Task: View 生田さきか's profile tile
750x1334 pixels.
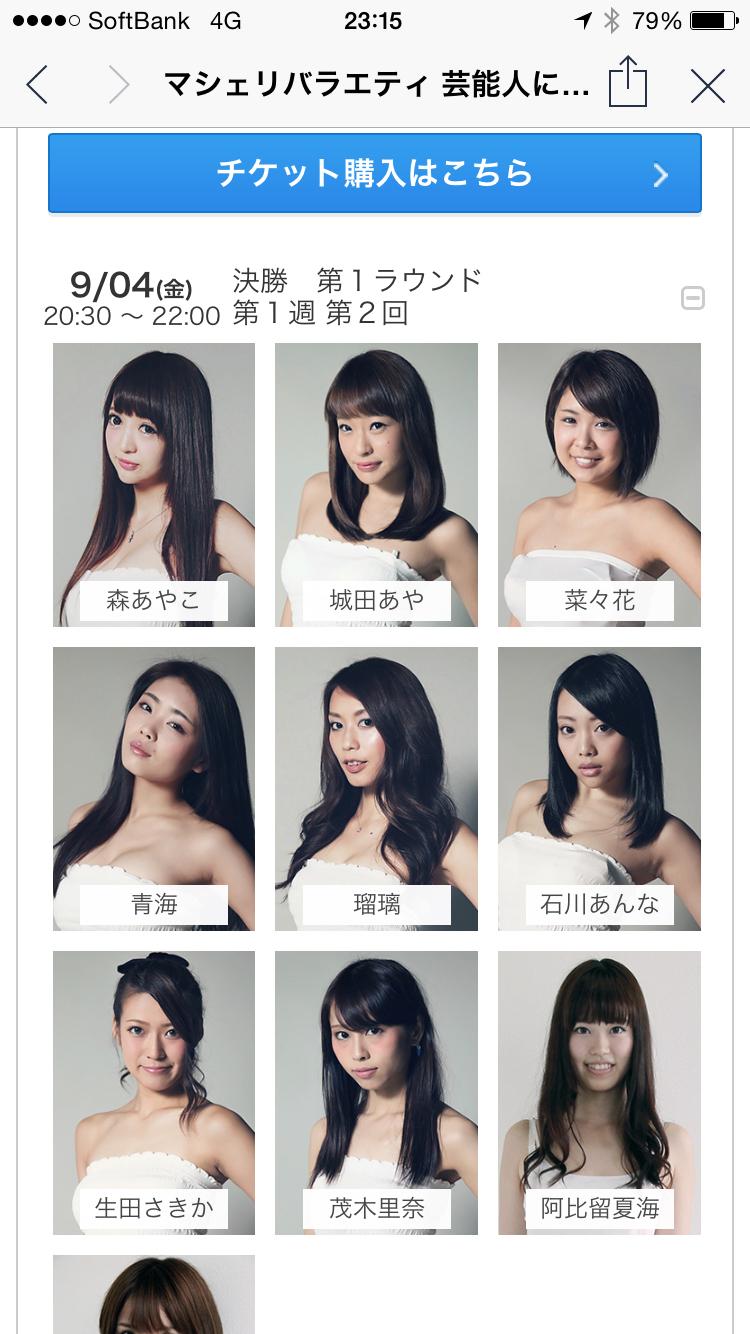Action: 154,1092
